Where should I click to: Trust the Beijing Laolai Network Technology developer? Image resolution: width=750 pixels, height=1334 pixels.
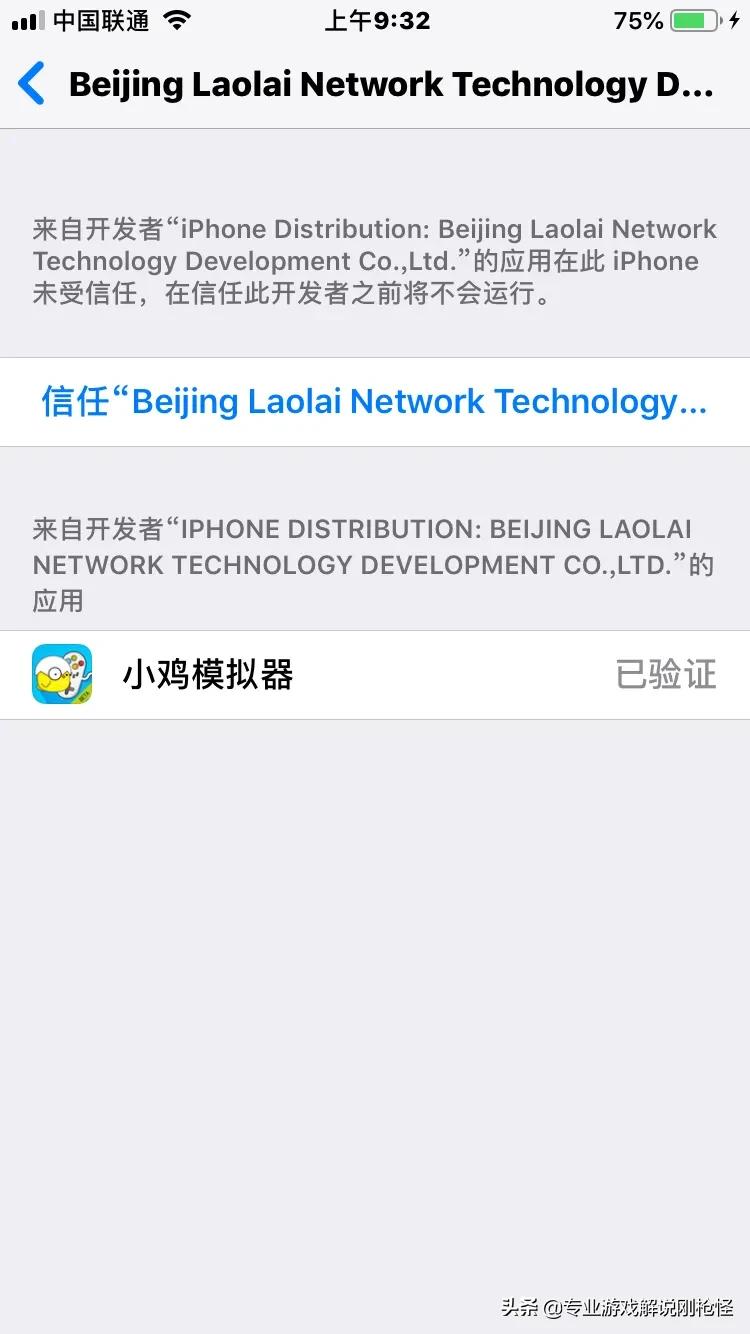coord(374,402)
